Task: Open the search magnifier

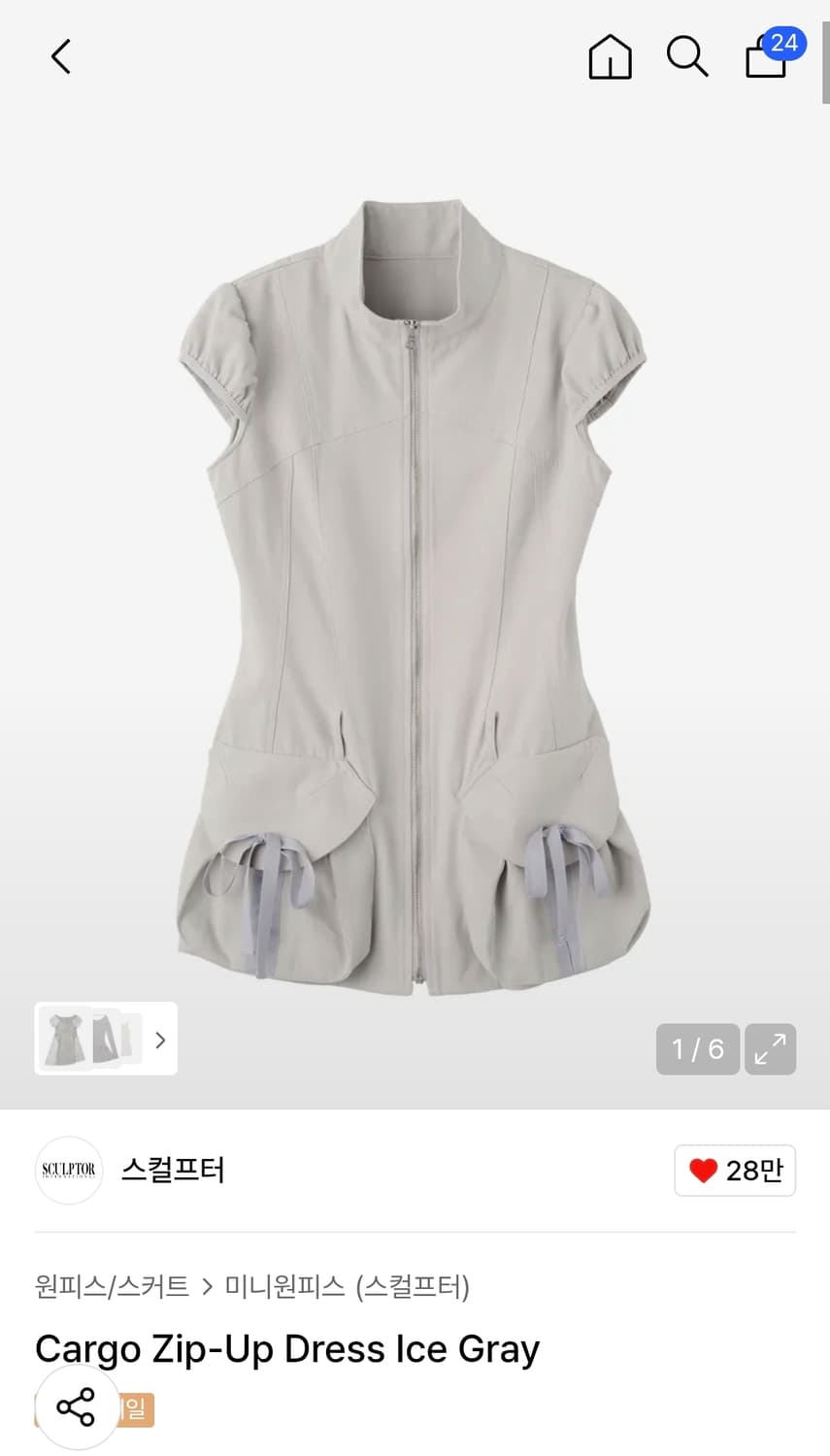Action: 687,56
